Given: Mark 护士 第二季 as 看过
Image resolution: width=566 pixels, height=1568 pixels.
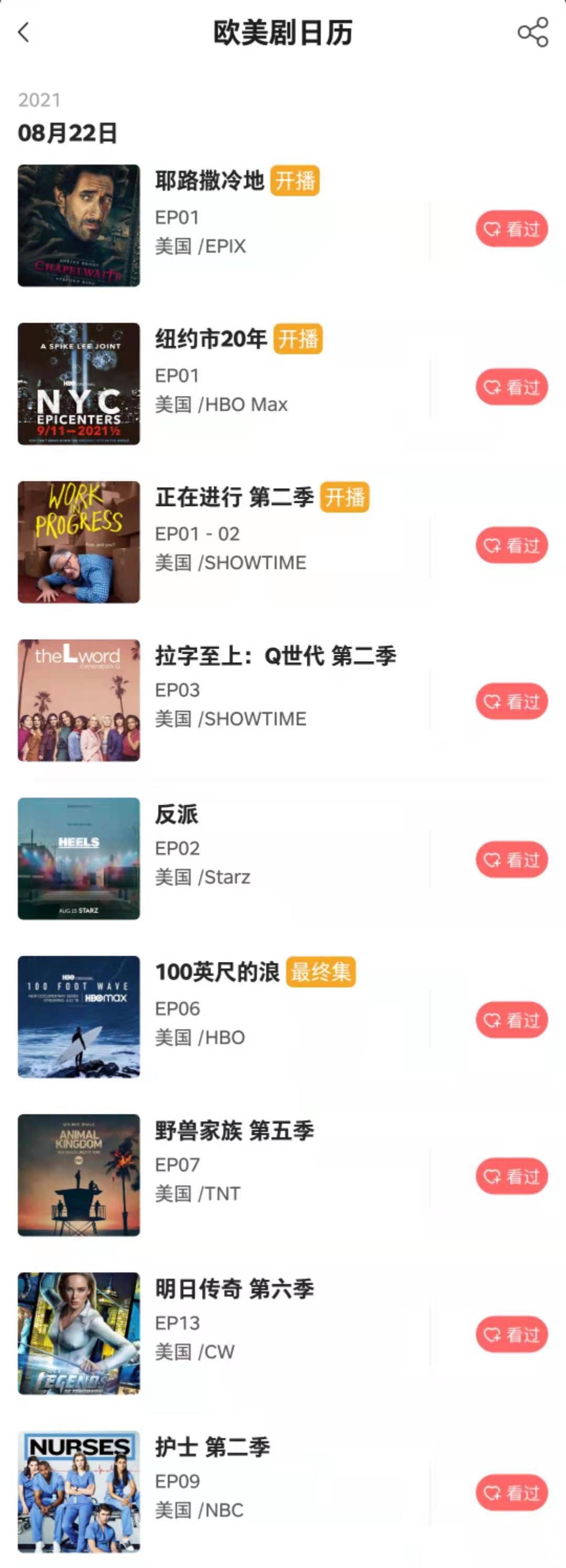Looking at the screenshot, I should coord(511,1493).
